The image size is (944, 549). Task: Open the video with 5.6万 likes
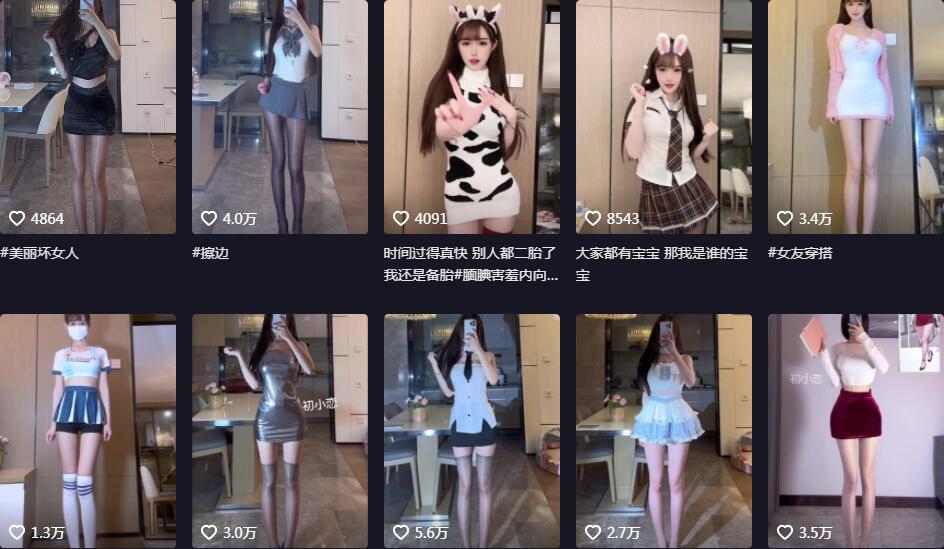[x=471, y=430]
